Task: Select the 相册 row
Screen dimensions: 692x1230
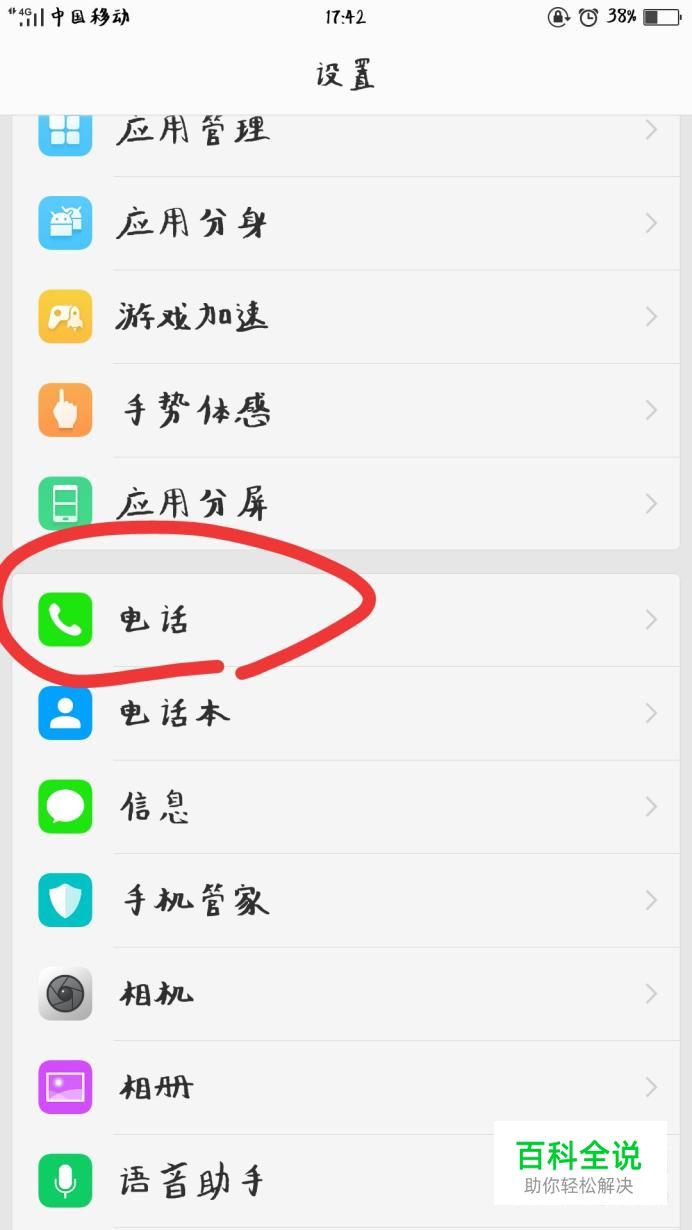Action: (346, 1087)
